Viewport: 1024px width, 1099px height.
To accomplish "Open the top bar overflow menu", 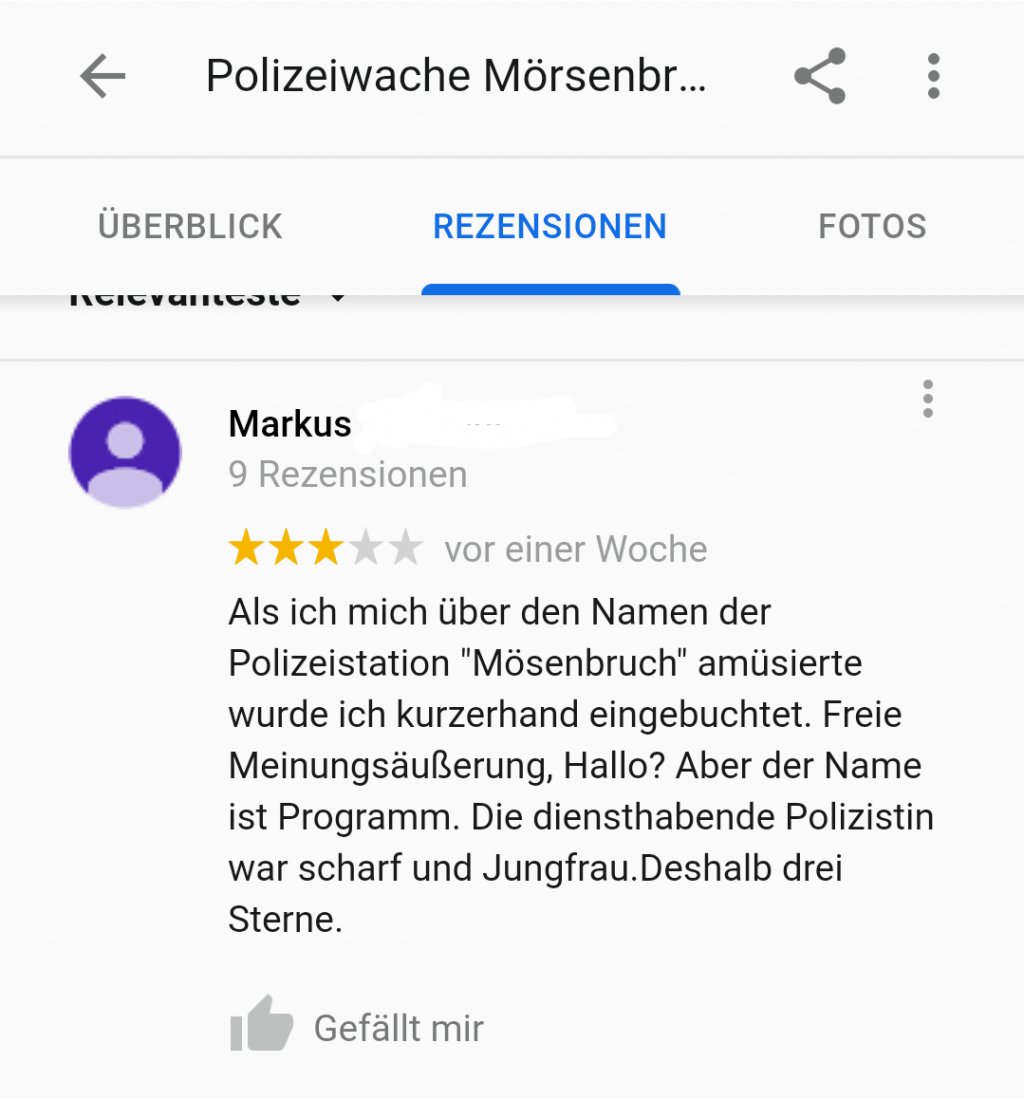I will point(933,76).
